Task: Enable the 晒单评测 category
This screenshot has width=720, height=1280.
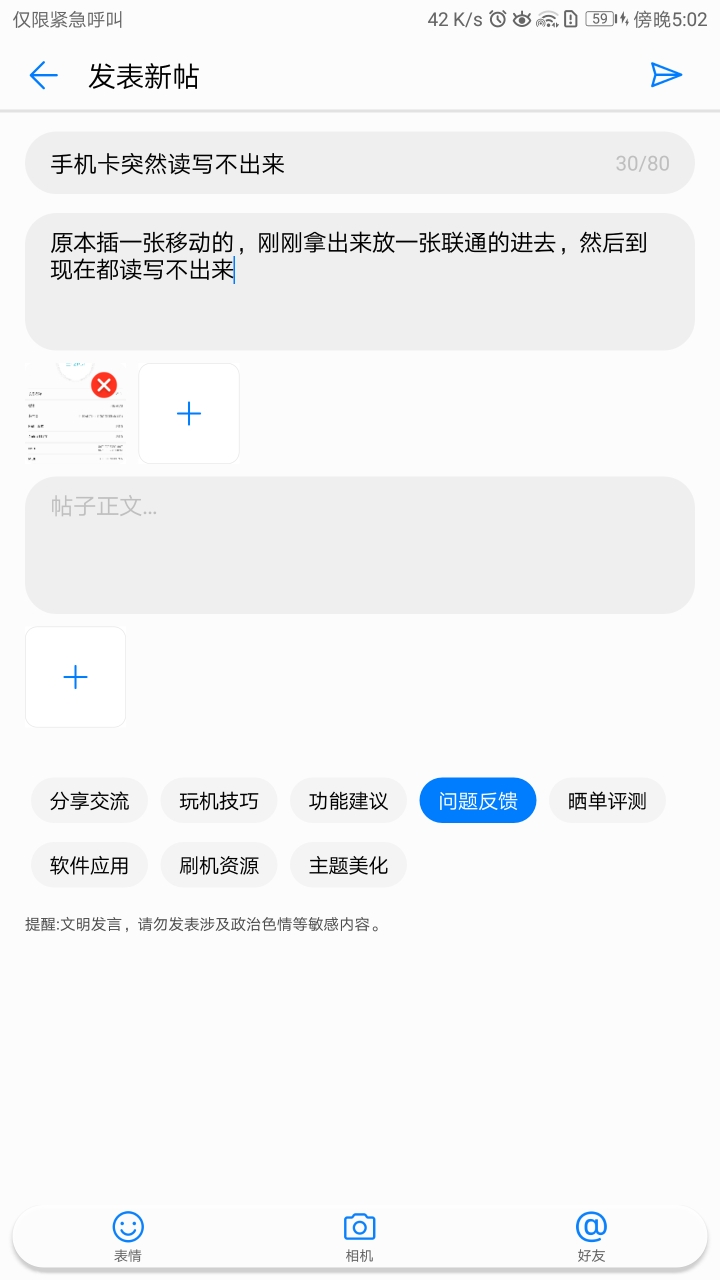Action: (607, 800)
